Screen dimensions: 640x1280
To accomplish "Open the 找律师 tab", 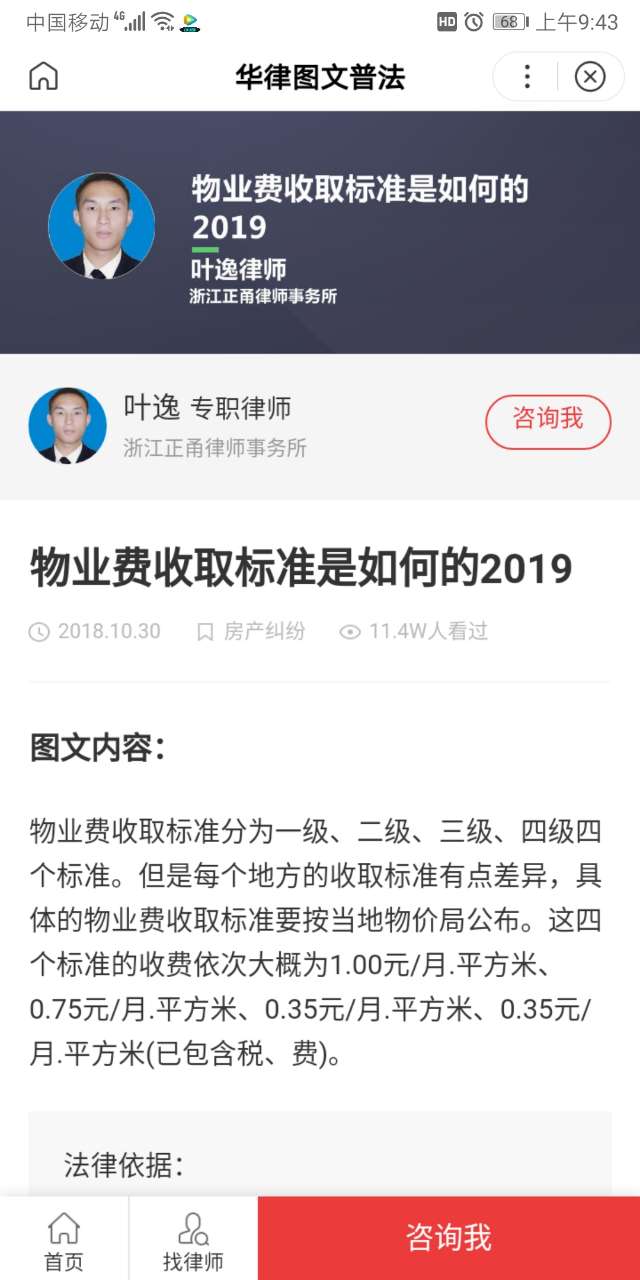I will [193, 1239].
